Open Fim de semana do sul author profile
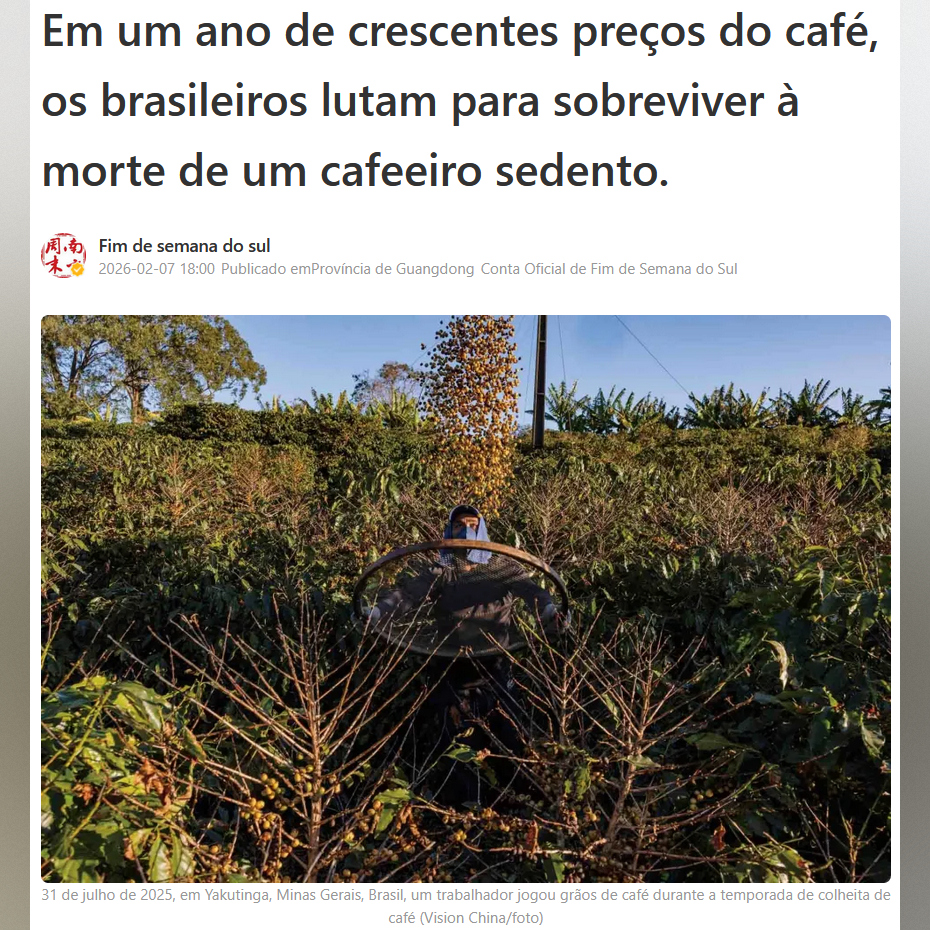930x930 pixels. click(x=184, y=246)
